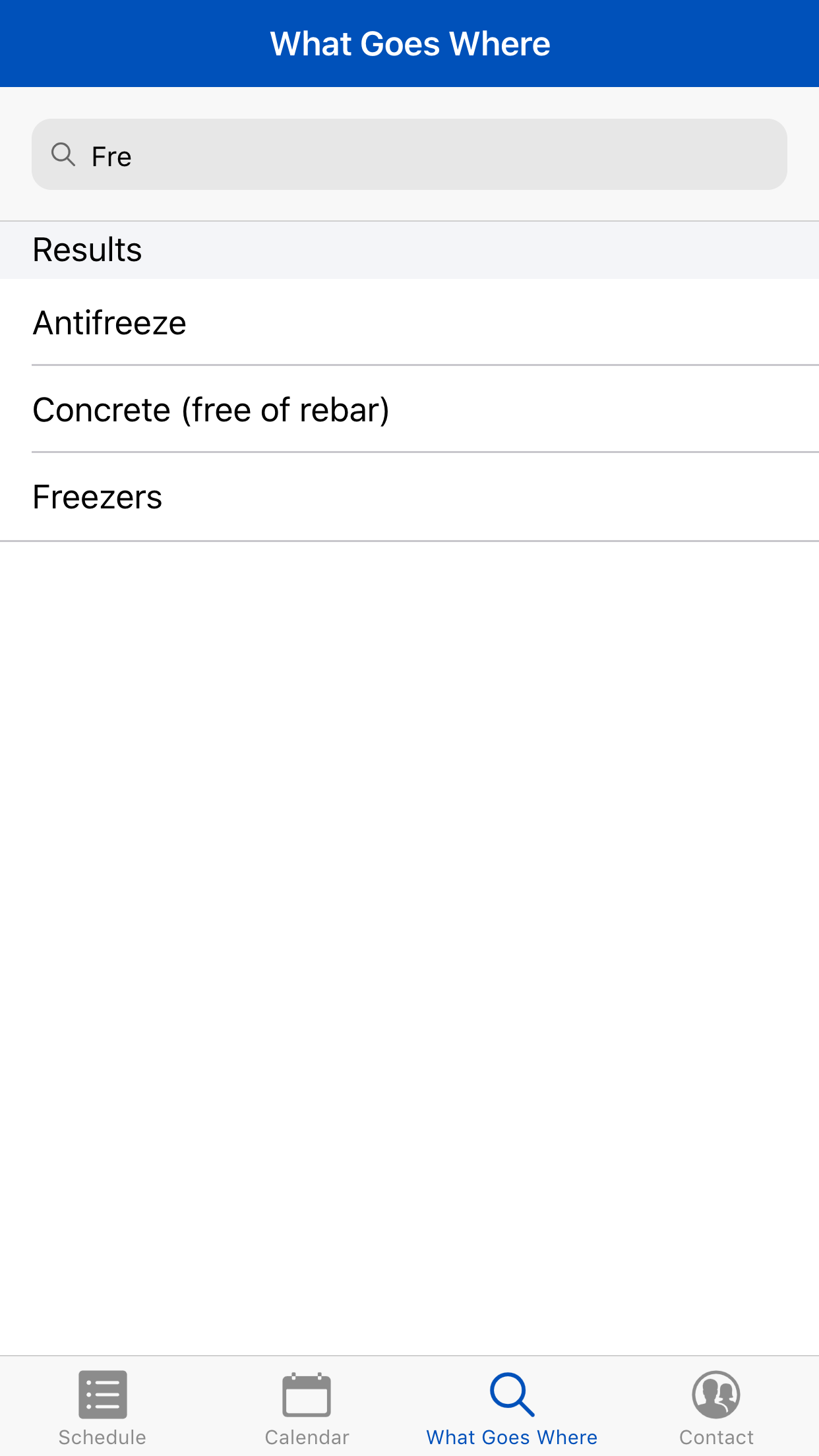Open Calendar via its bottom navigation icon
This screenshot has height=1456, width=819.
[307, 1405]
